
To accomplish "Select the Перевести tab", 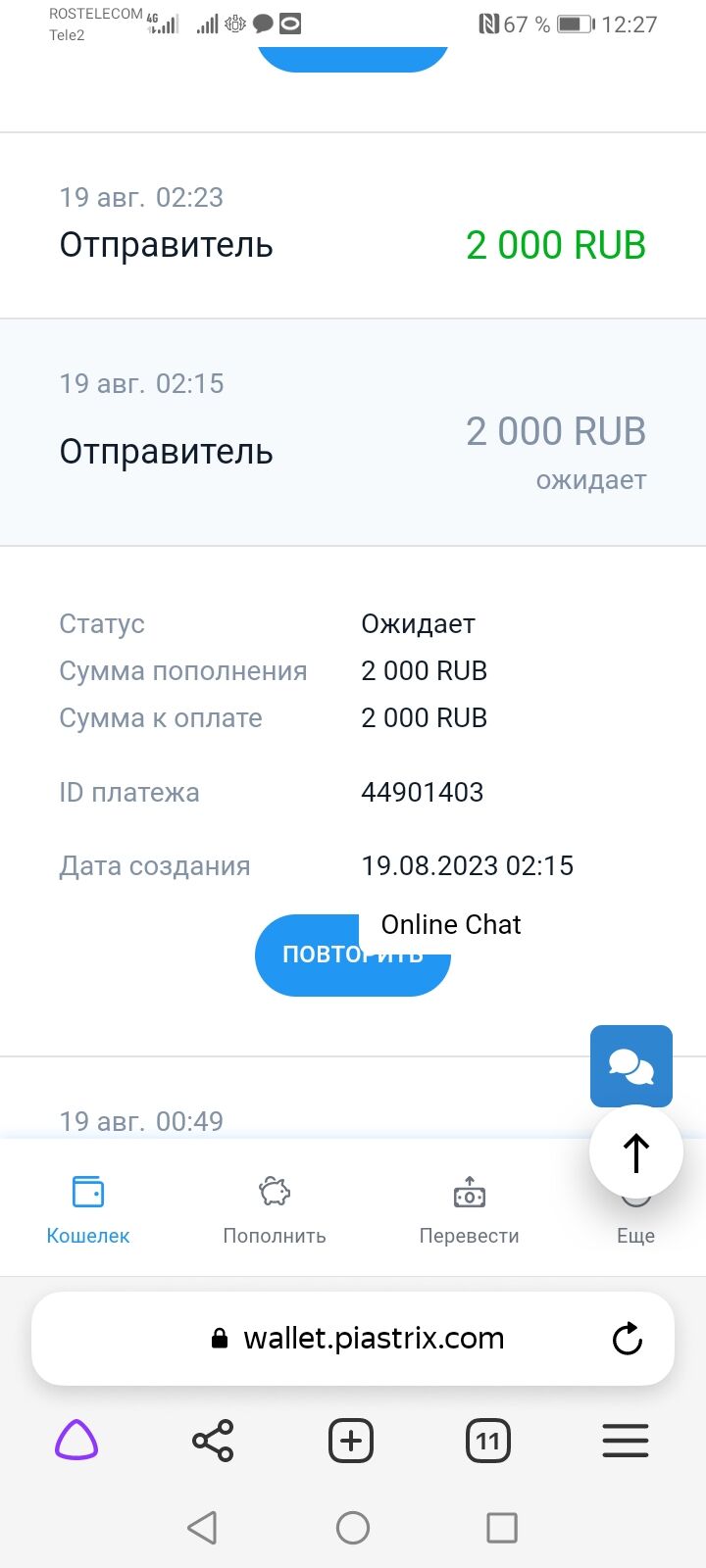I will (469, 1209).
